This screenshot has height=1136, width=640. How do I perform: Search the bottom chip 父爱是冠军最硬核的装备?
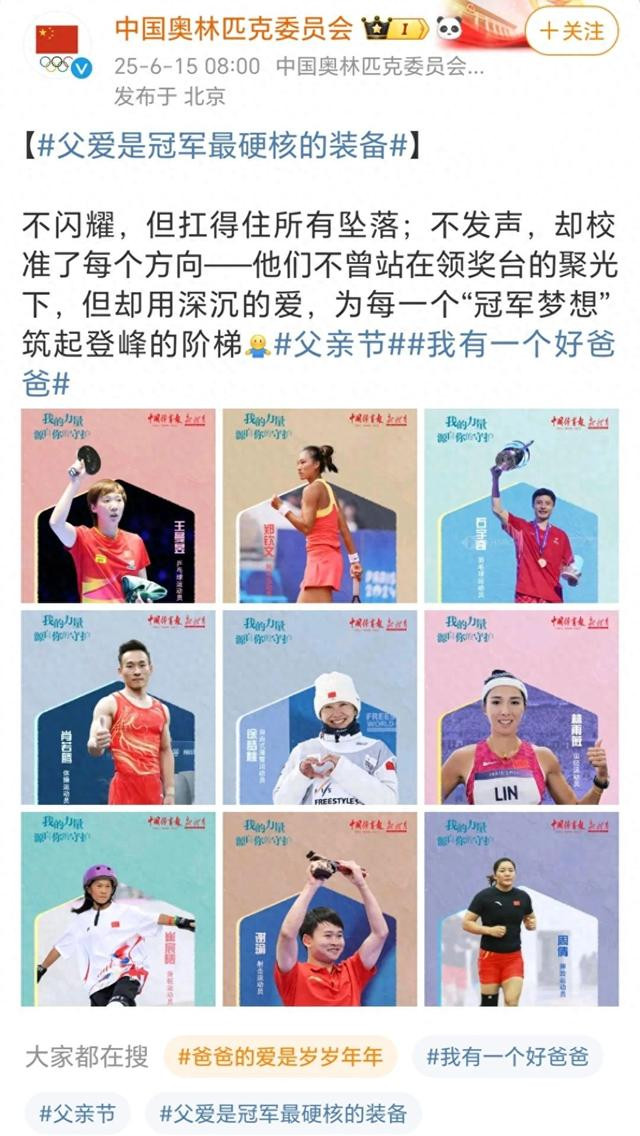(x=283, y=1113)
